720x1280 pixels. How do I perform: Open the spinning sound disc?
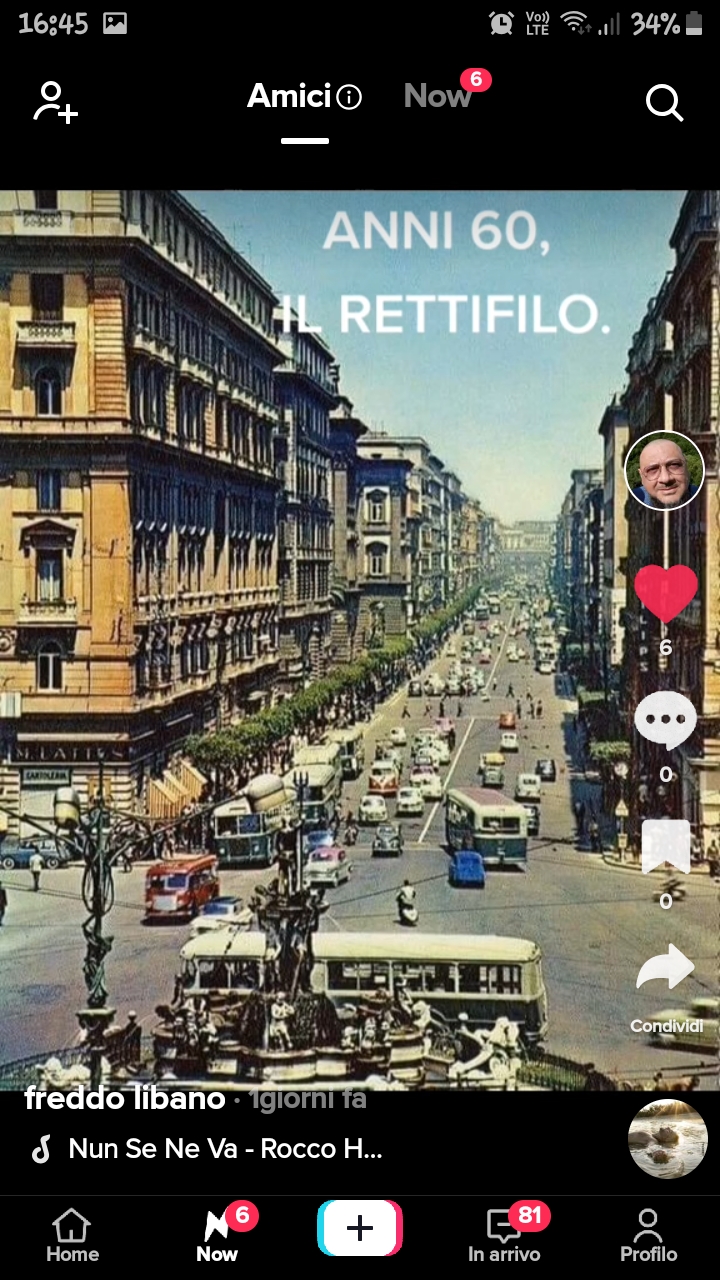click(x=667, y=1139)
